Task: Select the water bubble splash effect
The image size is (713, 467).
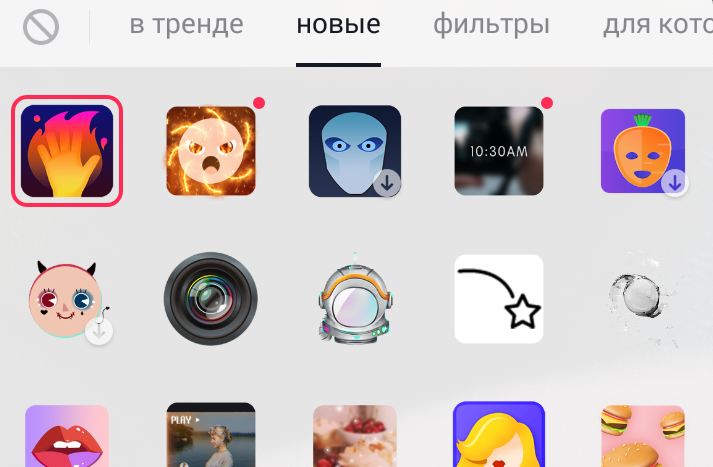Action: 643,299
